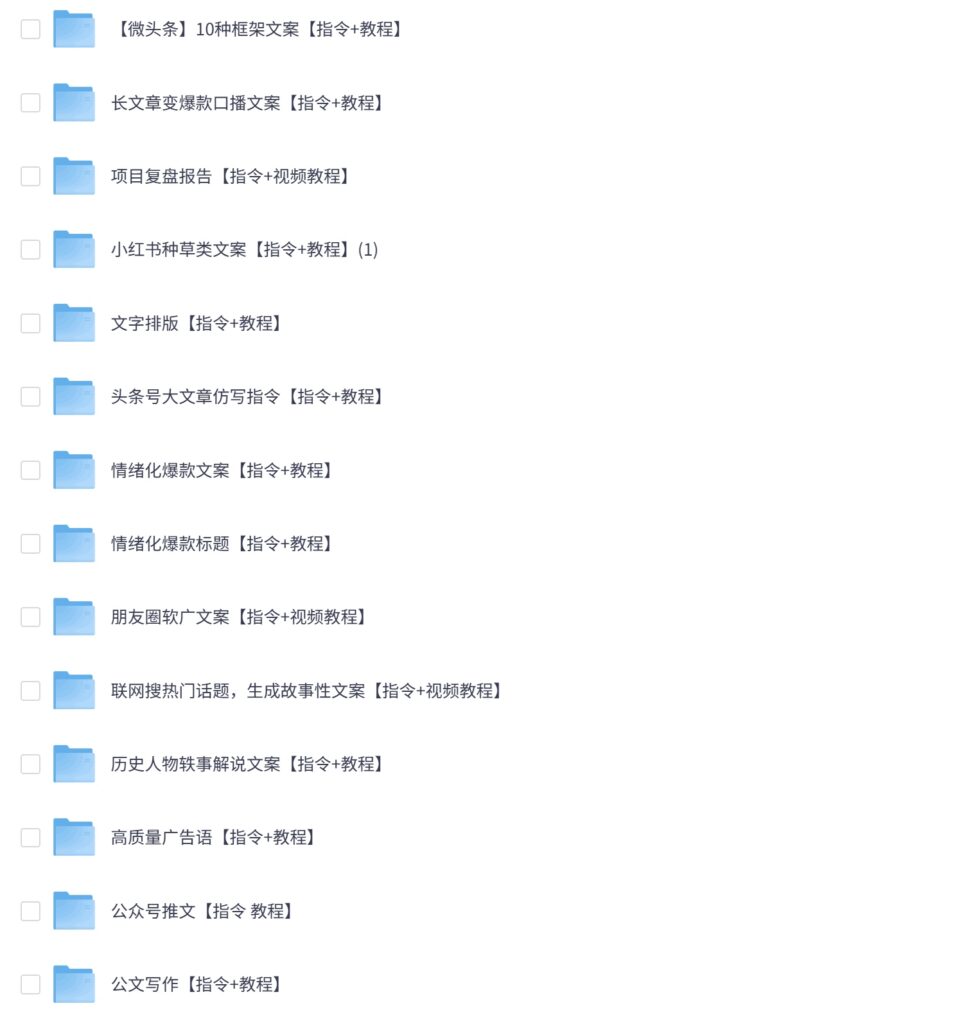Check the box beside 项目复盘报告
Image resolution: width=964 pixels, height=1024 pixels.
click(x=31, y=176)
